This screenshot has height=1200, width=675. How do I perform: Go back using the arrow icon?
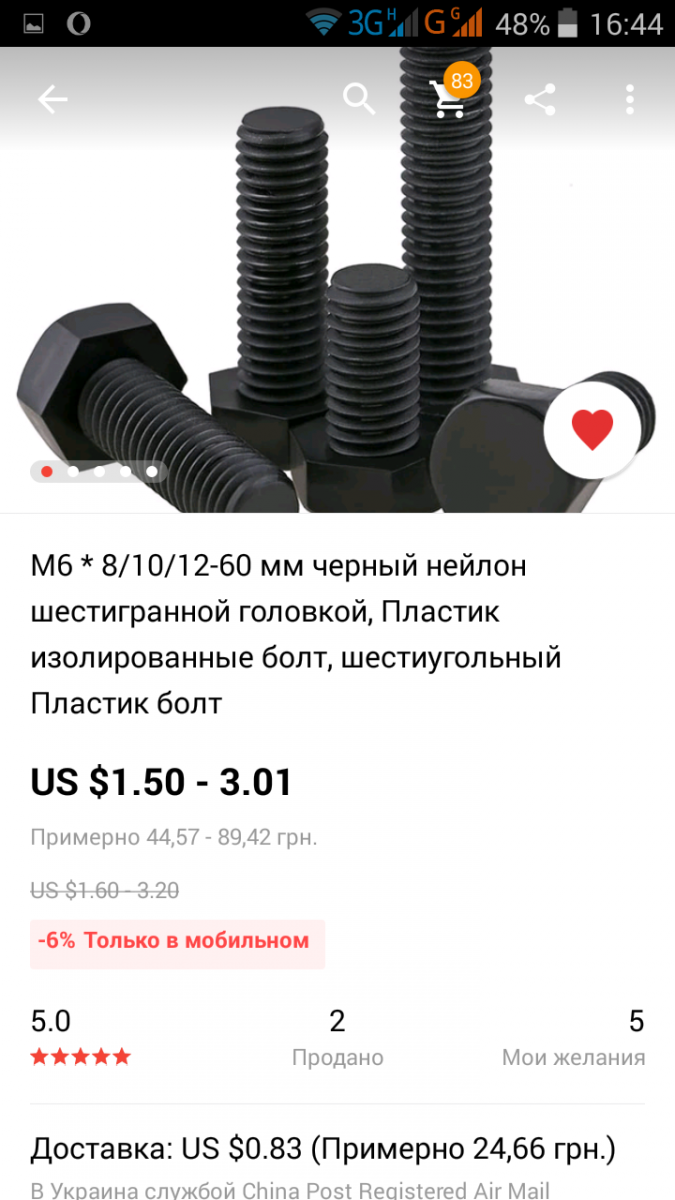[x=52, y=99]
